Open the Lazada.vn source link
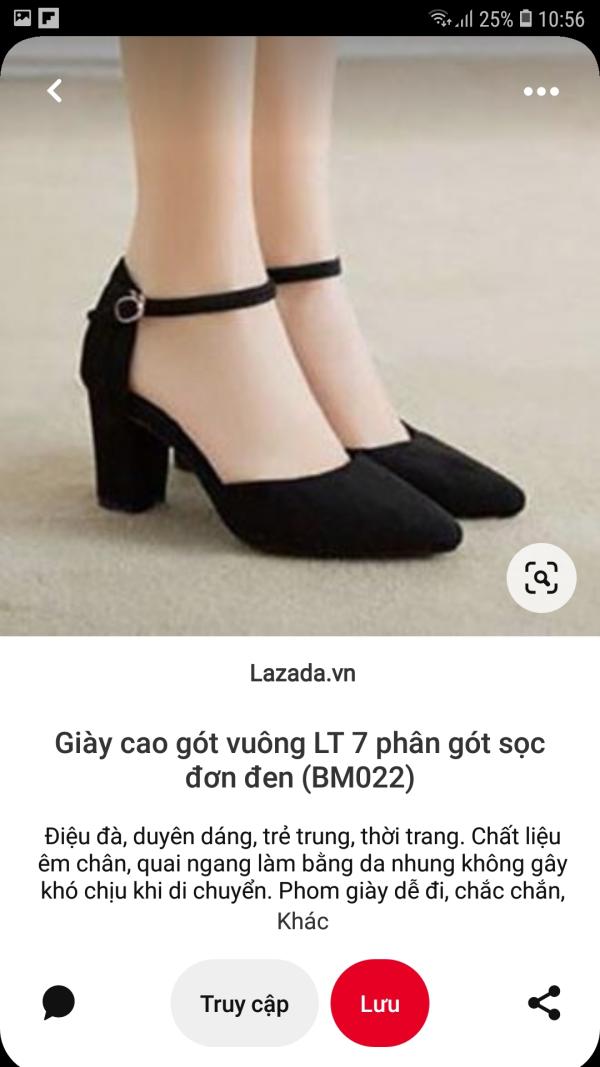600x1067 pixels. [x=302, y=673]
